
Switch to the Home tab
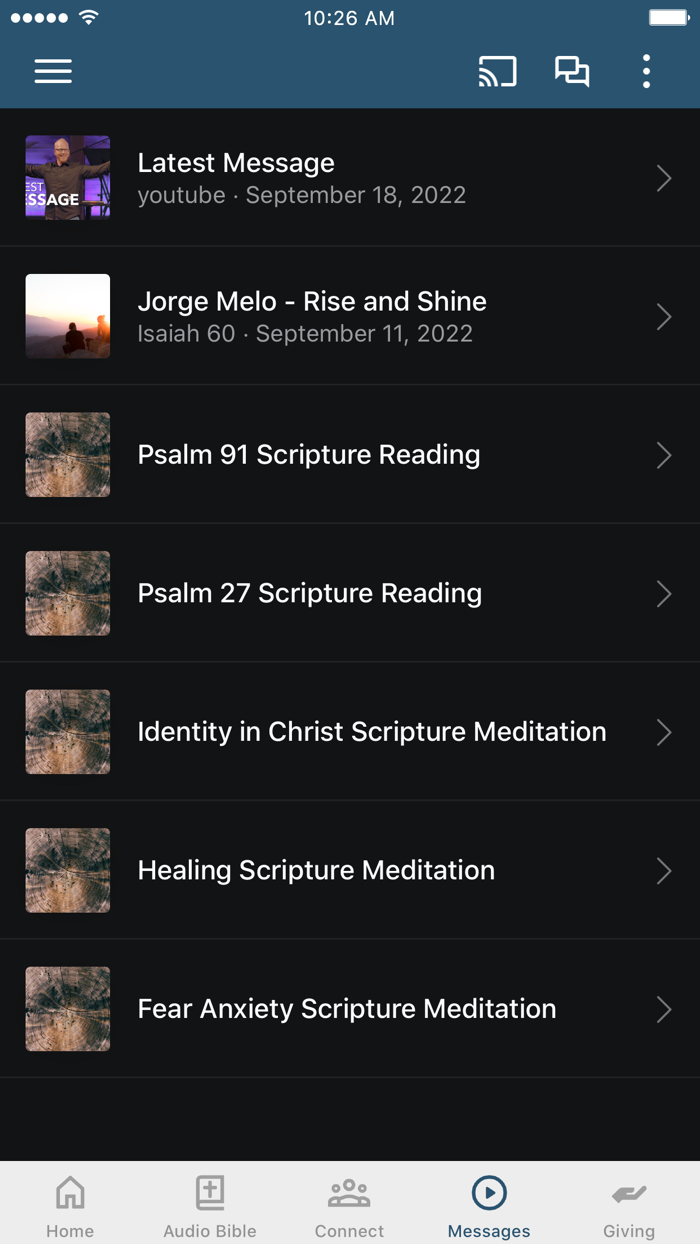(70, 1205)
